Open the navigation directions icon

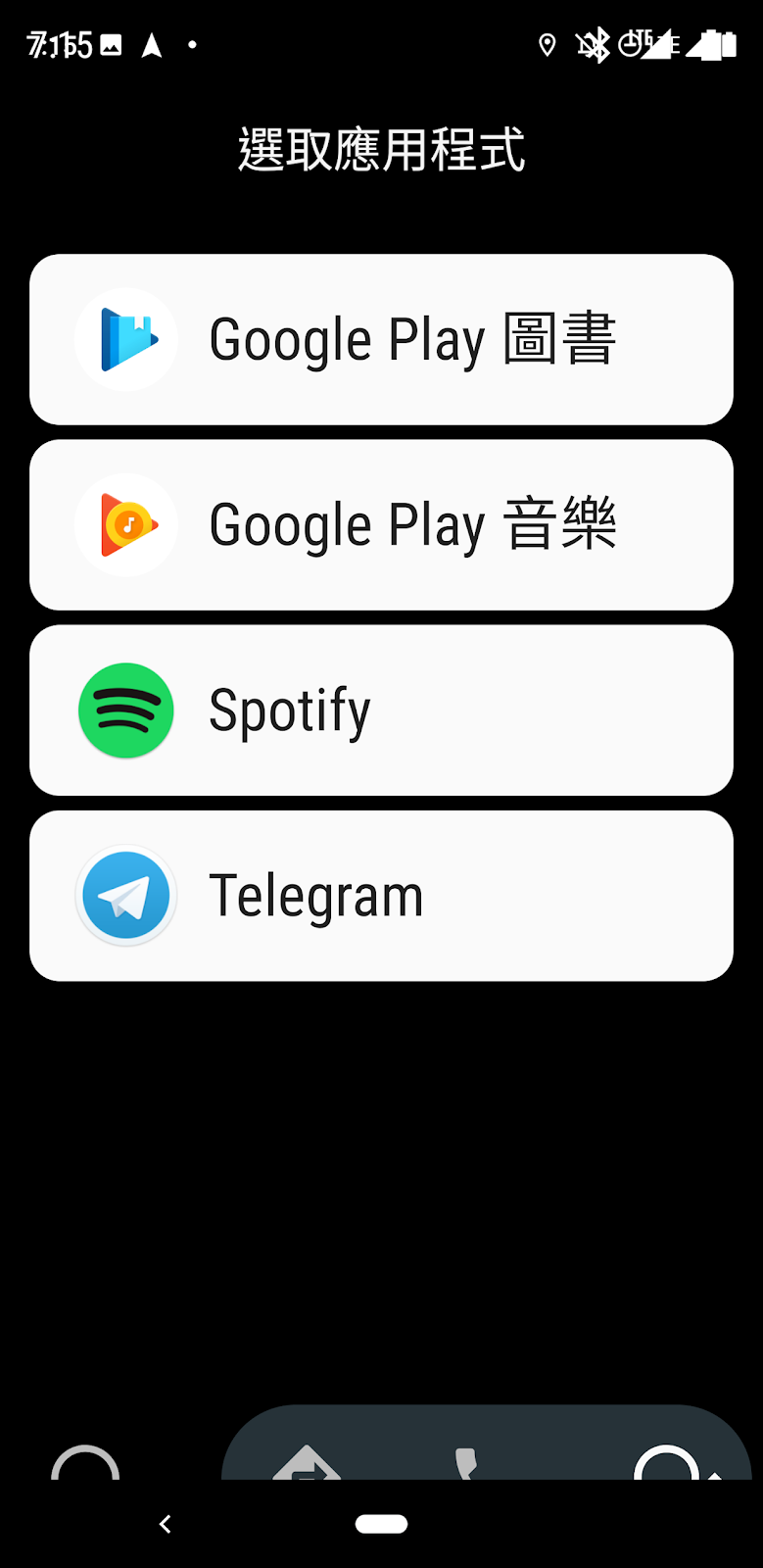pos(307,1462)
